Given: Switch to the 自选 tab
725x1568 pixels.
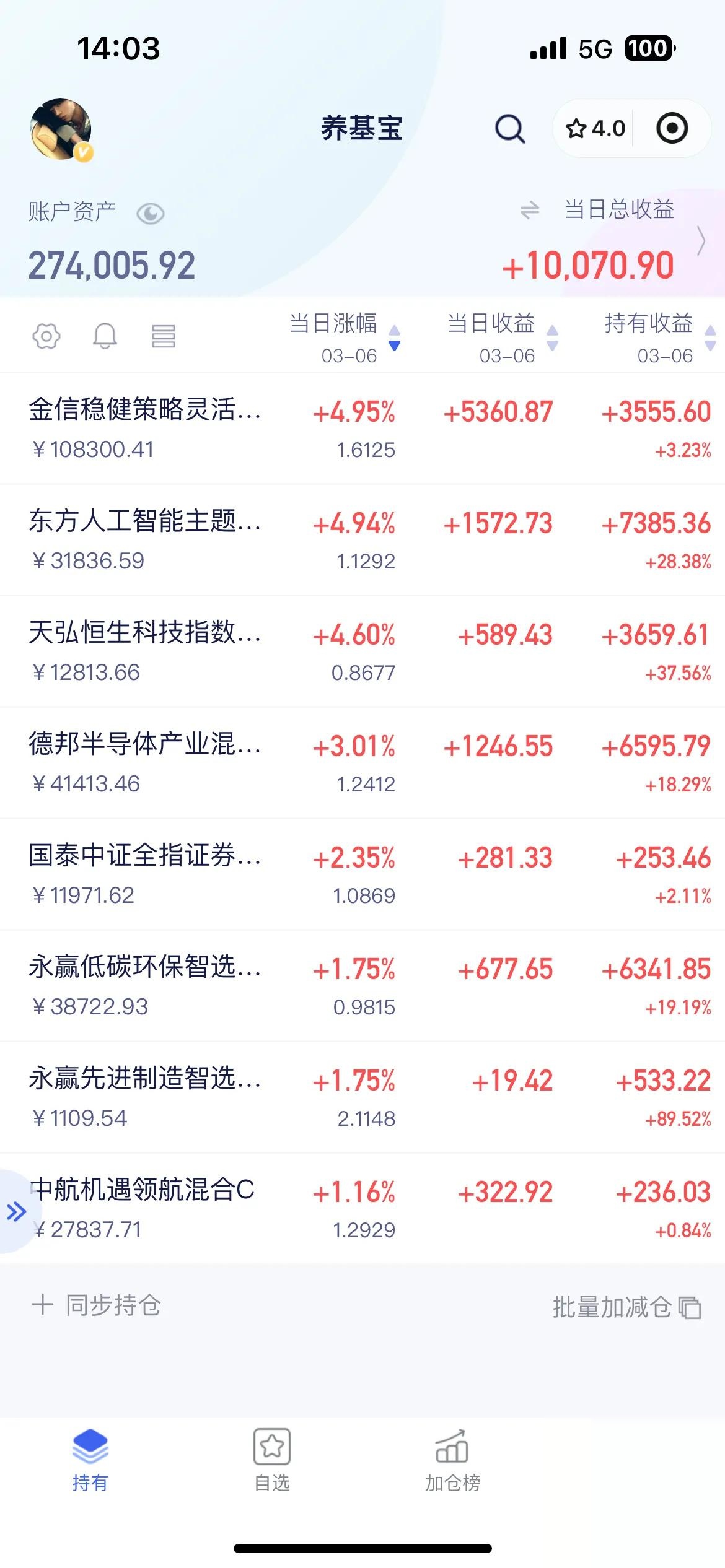Looking at the screenshot, I should [272, 1460].
